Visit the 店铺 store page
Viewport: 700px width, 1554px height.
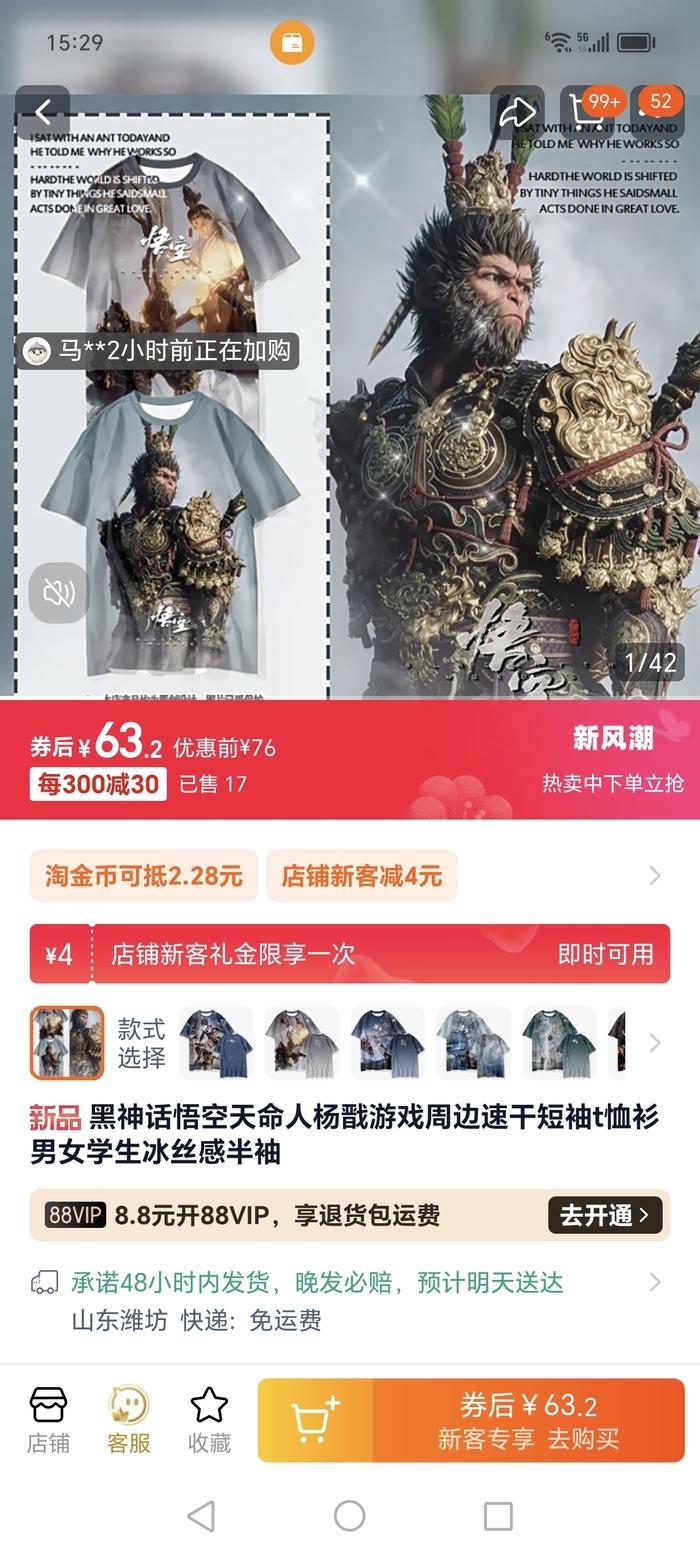coord(48,1419)
